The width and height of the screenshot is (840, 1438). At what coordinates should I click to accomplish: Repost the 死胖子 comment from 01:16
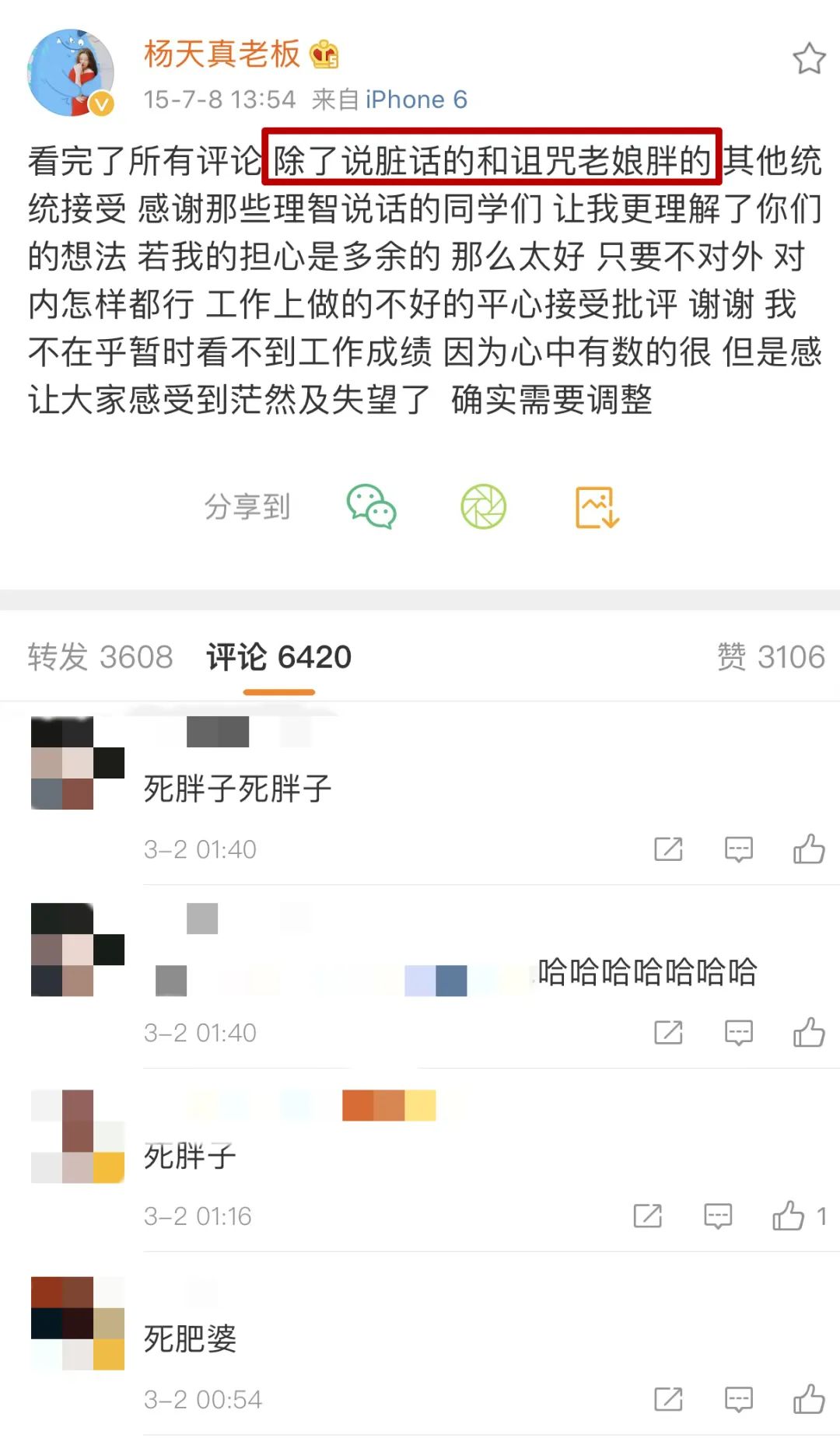click(648, 1216)
